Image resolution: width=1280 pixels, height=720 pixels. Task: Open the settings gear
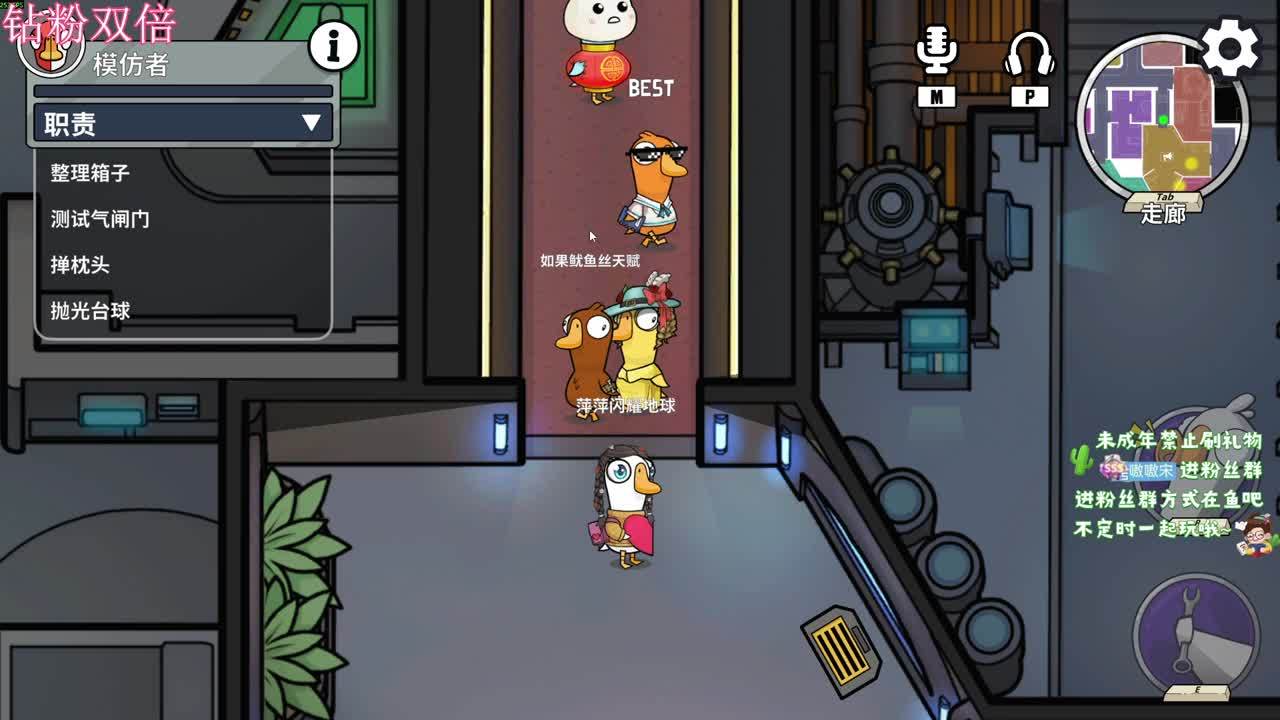point(1230,48)
